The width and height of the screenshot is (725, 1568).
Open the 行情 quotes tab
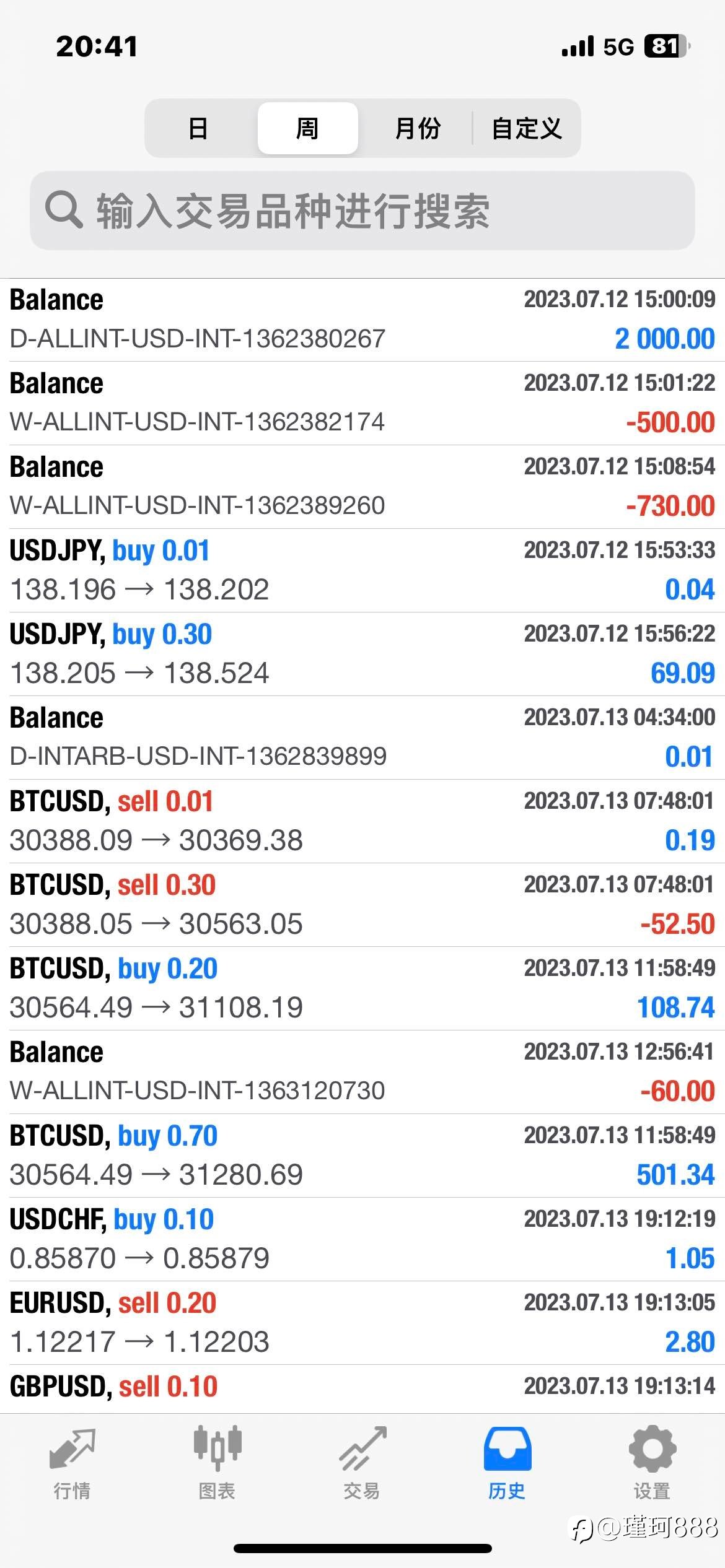pyautogui.click(x=72, y=1464)
